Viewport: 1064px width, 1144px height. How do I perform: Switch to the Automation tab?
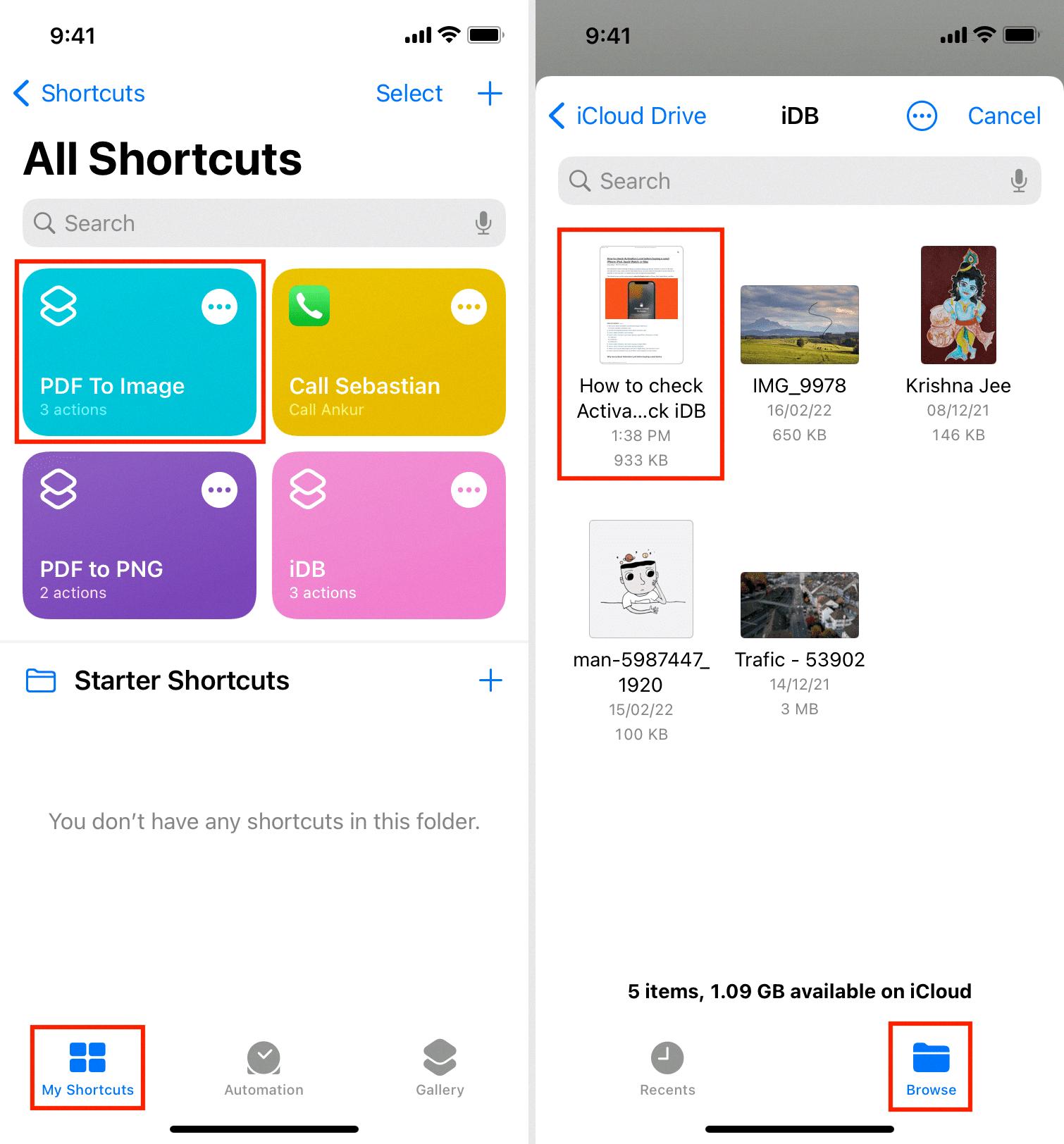point(264,1069)
